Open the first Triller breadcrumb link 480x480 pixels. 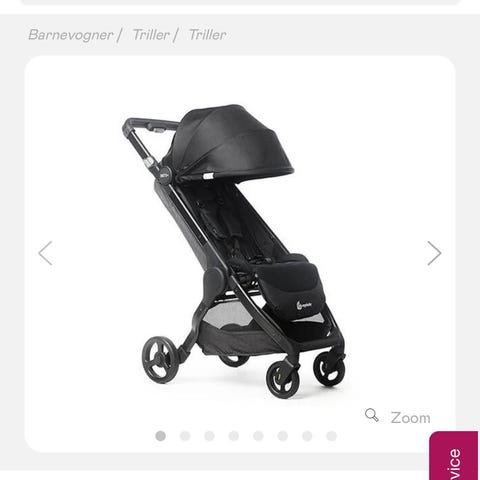[x=151, y=35]
